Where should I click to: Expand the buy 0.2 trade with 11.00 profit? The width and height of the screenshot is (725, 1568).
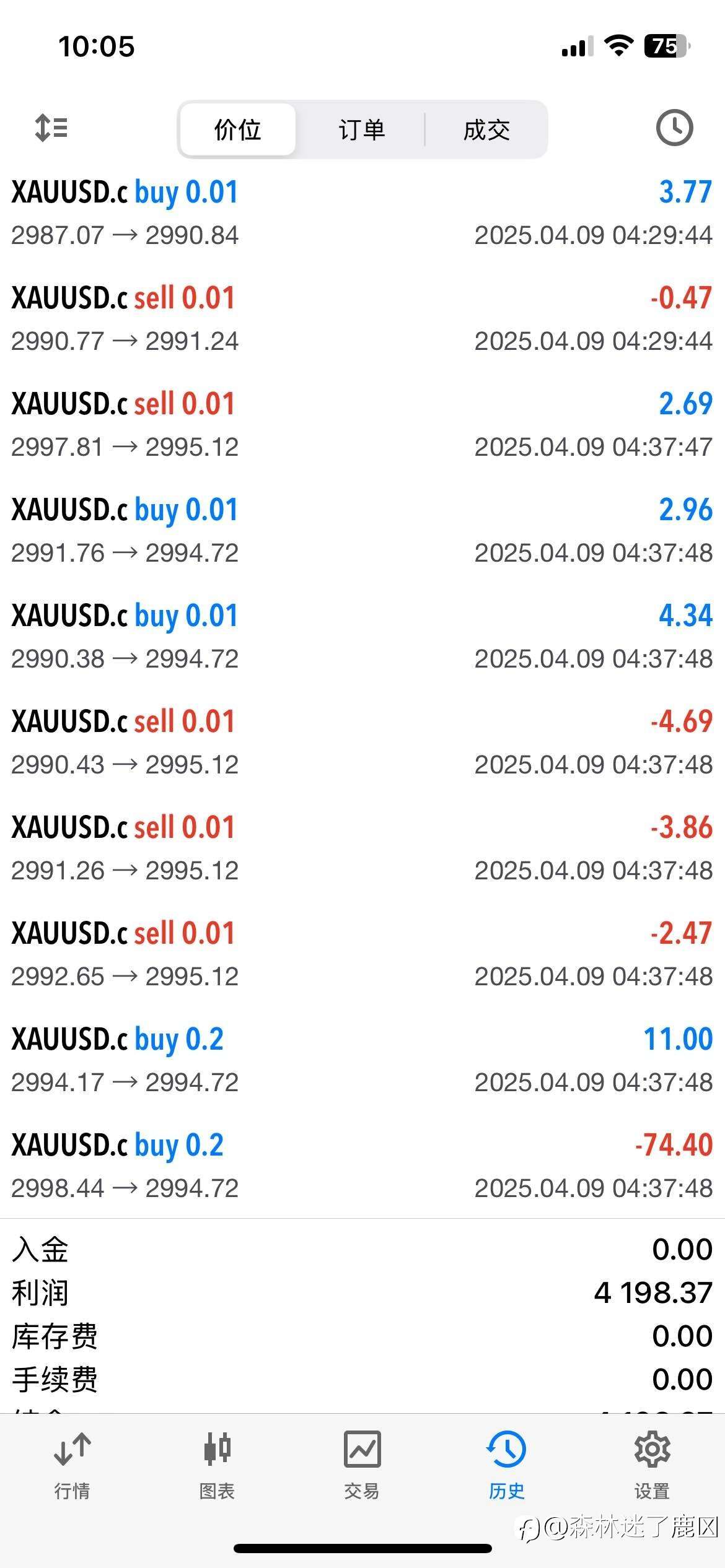pyautogui.click(x=362, y=1060)
